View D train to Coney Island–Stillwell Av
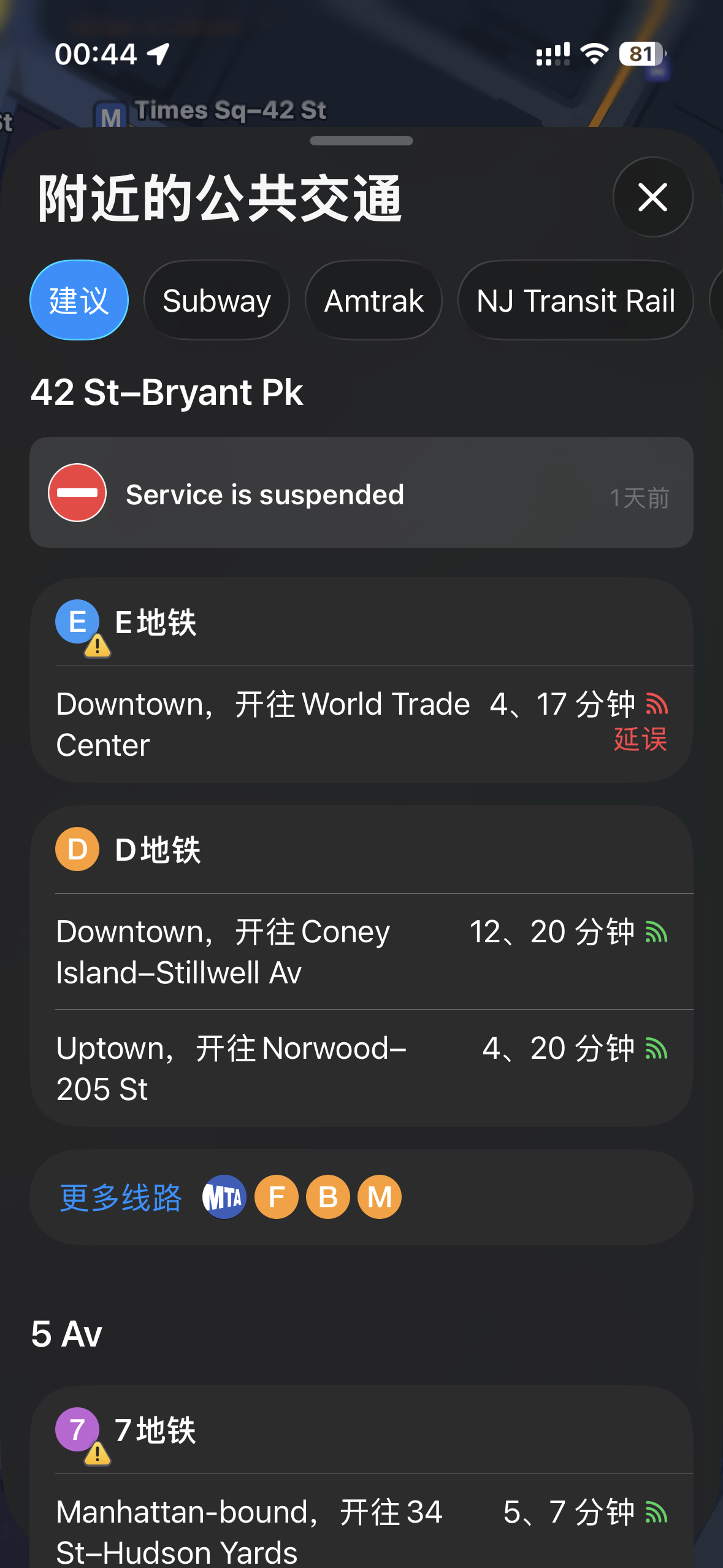This screenshot has height=1568, width=723. point(361,951)
